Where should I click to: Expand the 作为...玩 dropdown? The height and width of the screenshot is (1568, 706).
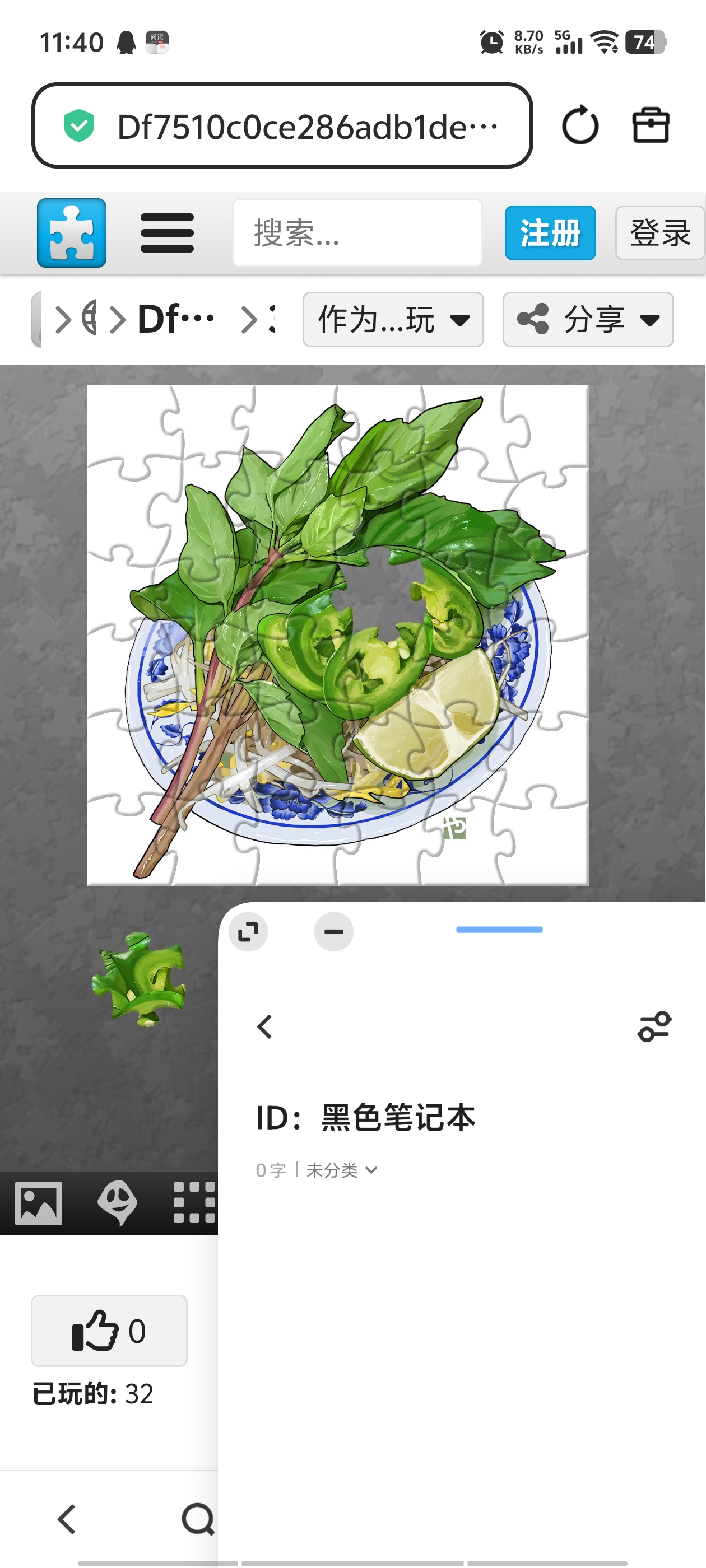point(393,320)
